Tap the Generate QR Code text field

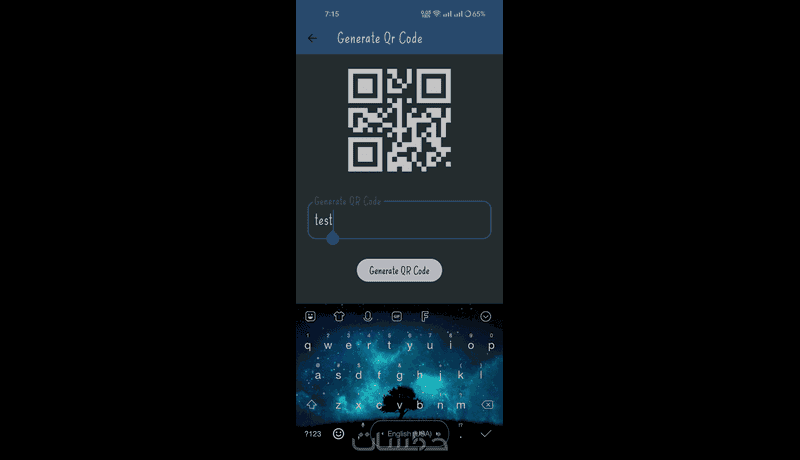pos(400,220)
